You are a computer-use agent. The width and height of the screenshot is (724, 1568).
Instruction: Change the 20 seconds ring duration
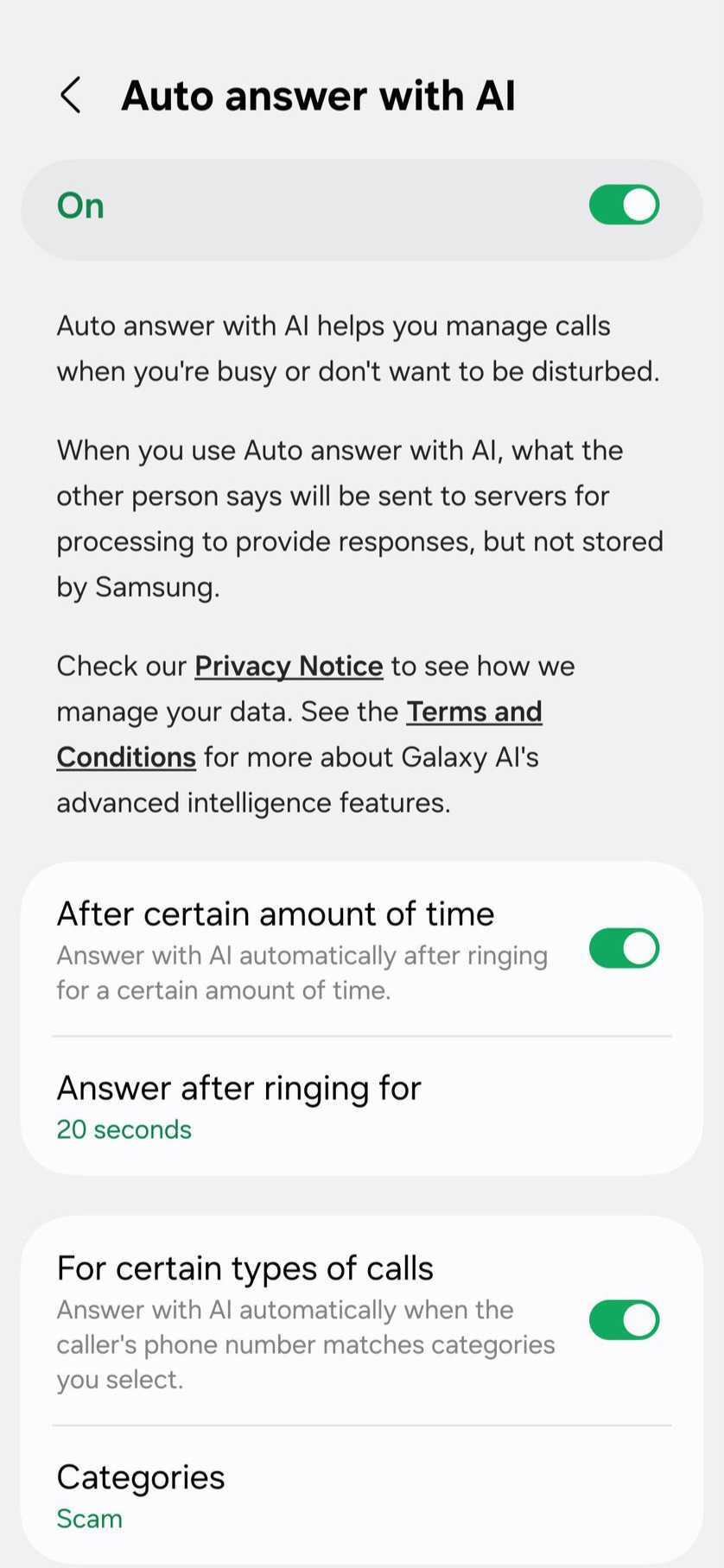coord(124,1129)
